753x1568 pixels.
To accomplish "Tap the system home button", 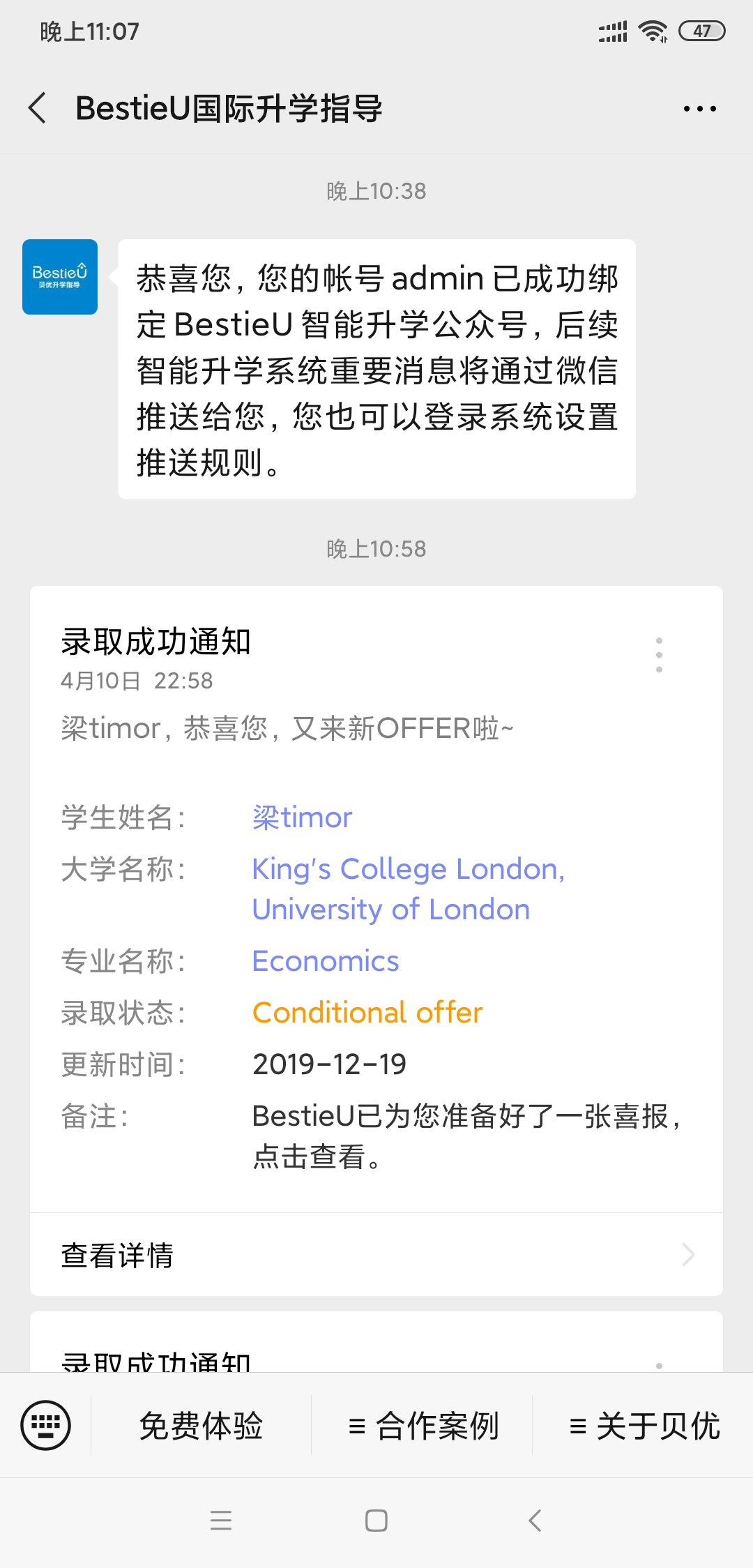I will (x=376, y=1521).
